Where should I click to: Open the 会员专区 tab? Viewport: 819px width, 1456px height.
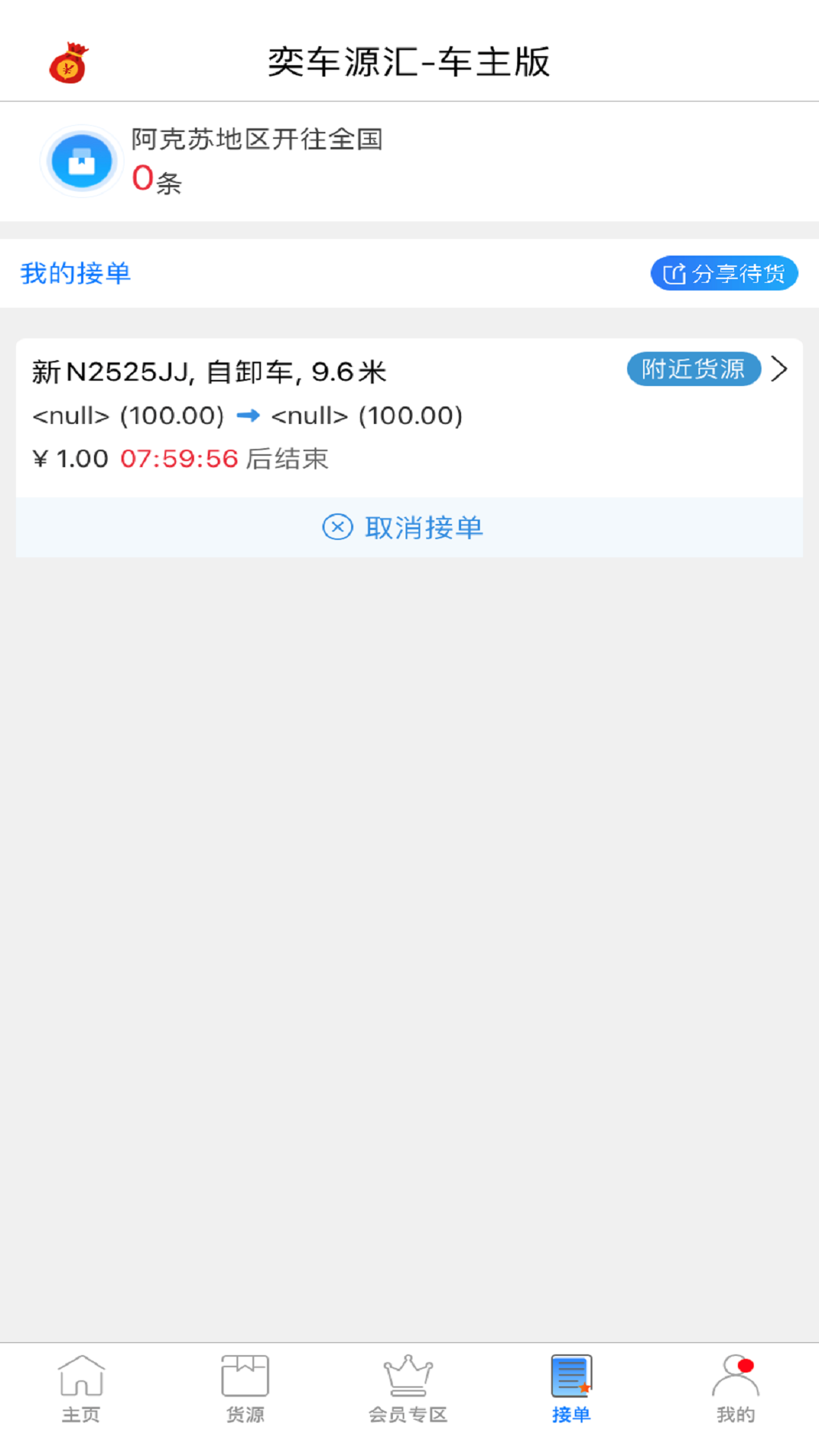408,1387
